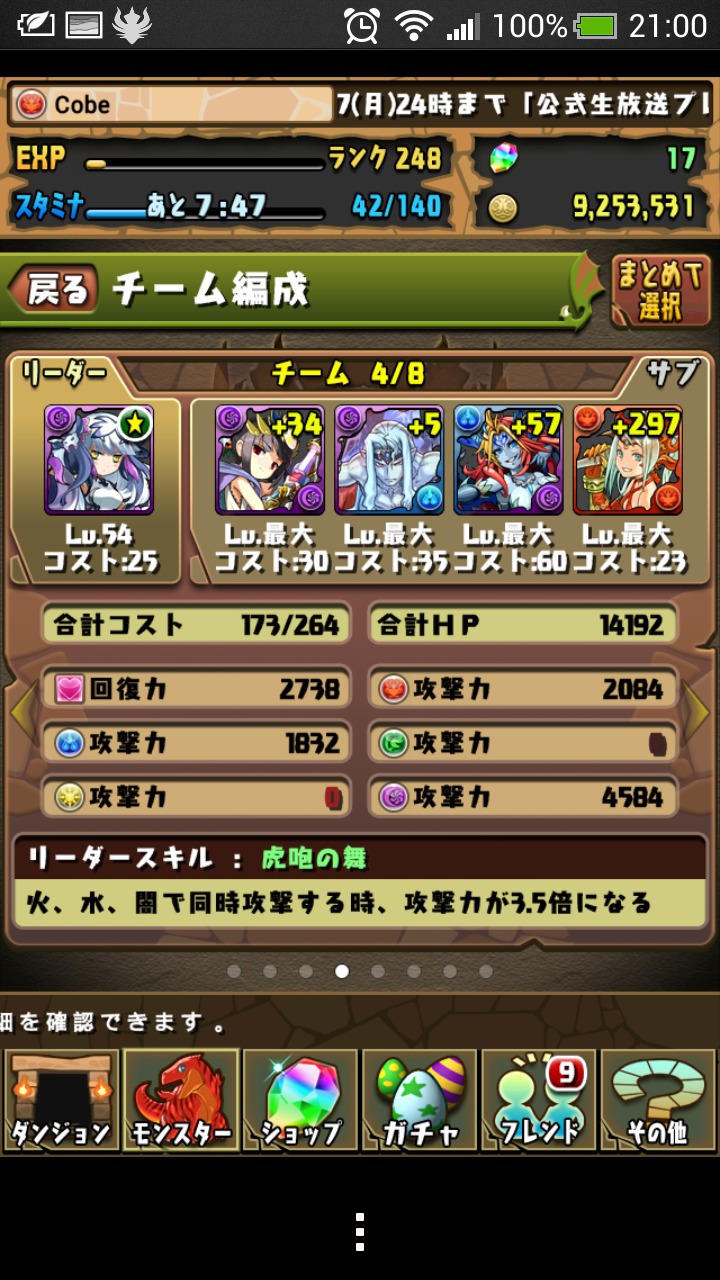720x1280 pixels.
Task: Open the フレンド friends tab
Action: click(x=538, y=1100)
